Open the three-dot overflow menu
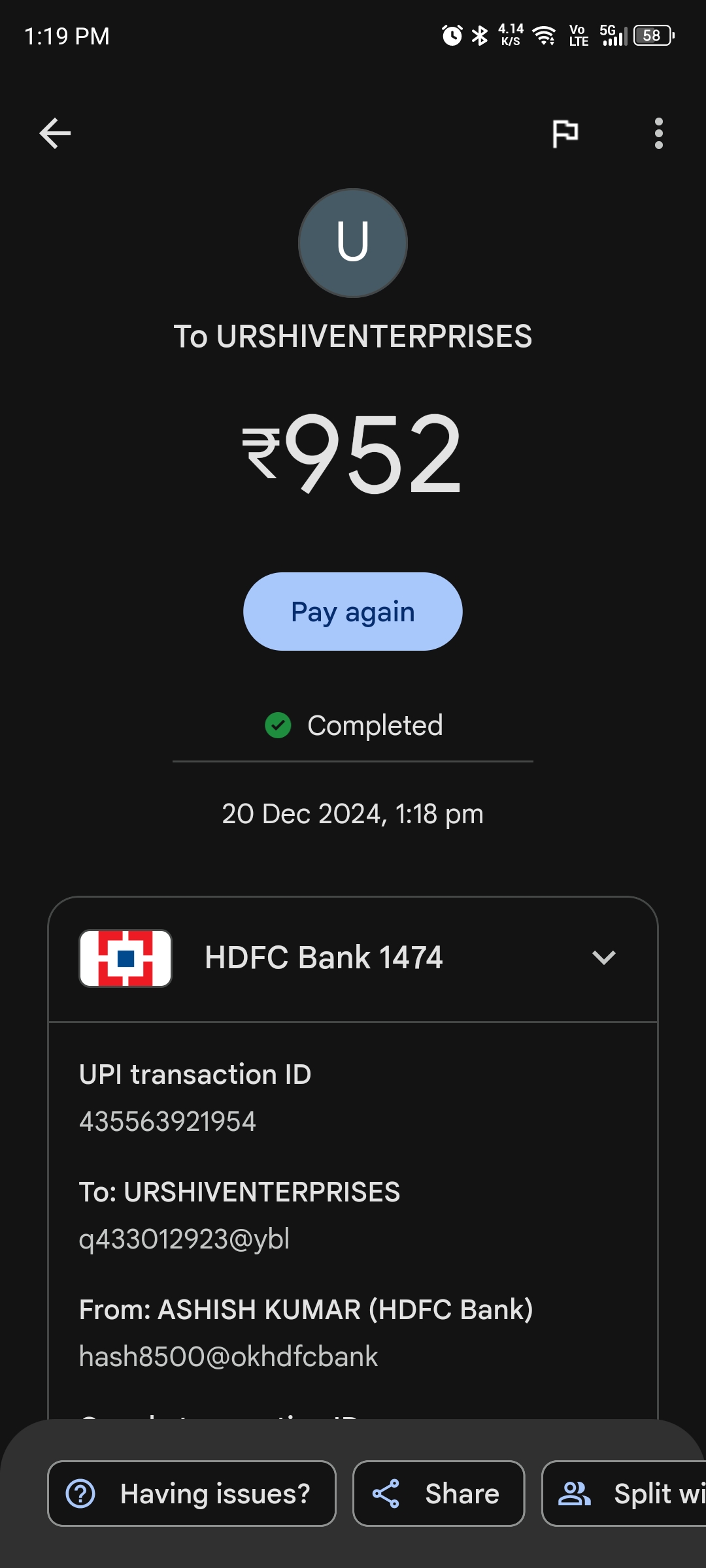 coord(658,133)
